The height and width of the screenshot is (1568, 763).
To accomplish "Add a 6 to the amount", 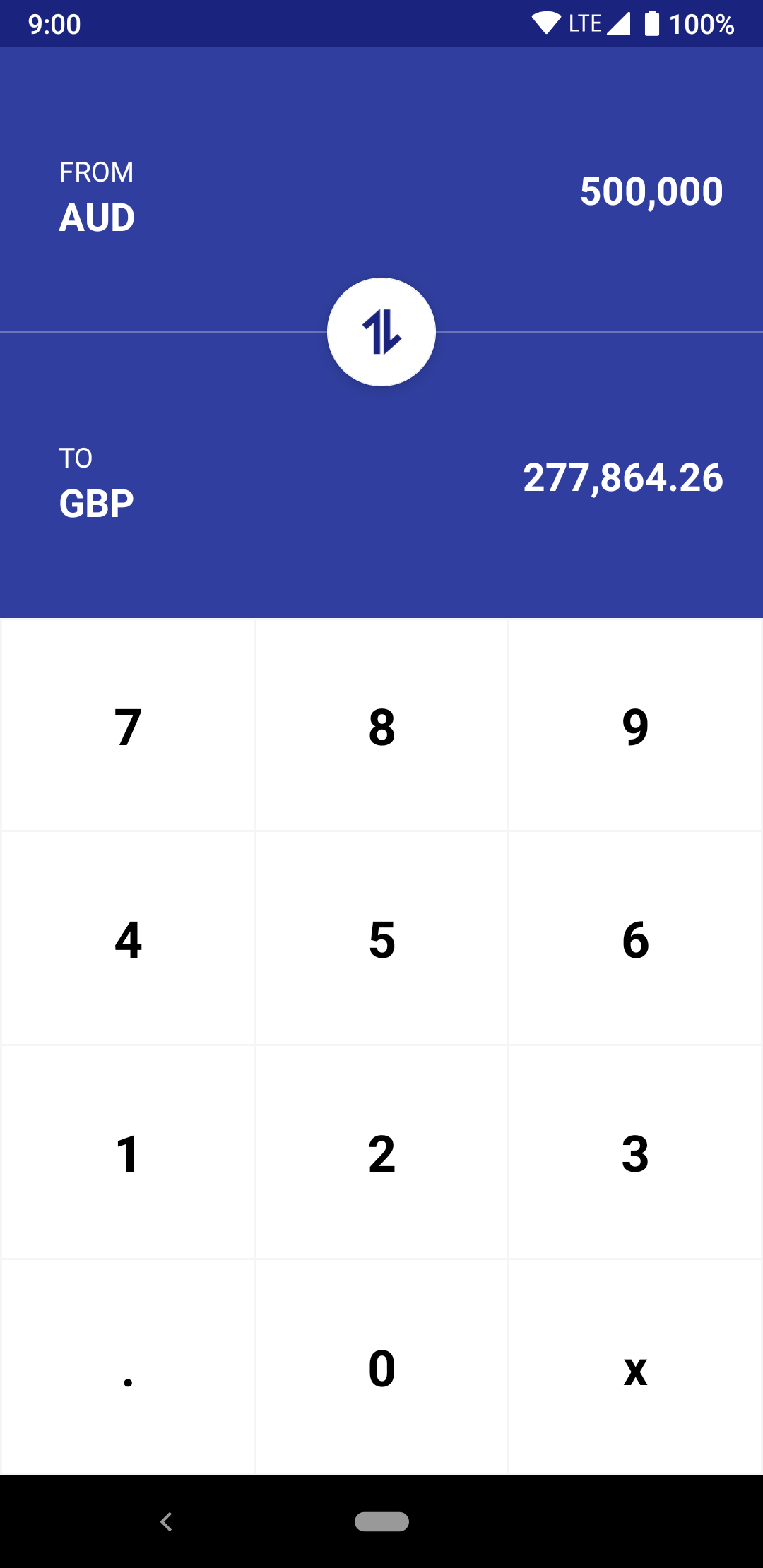I will tap(635, 939).
